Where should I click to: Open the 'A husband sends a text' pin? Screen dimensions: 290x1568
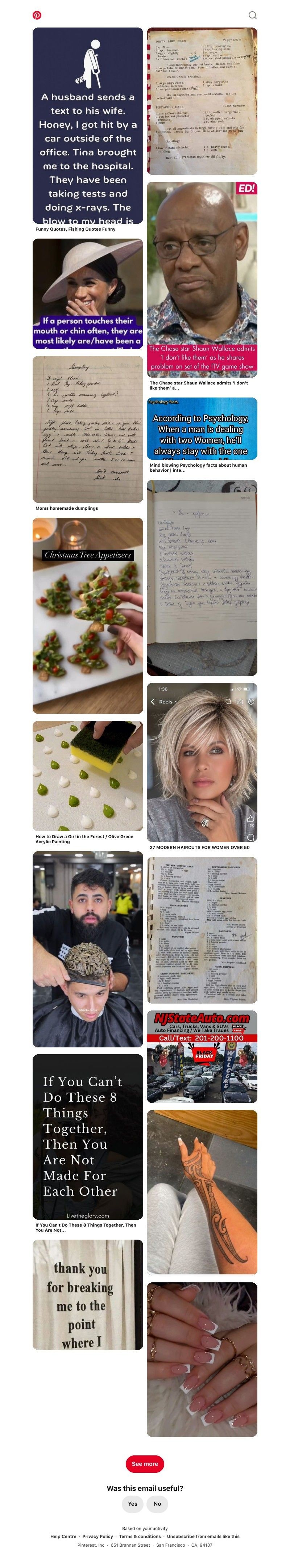(88, 125)
